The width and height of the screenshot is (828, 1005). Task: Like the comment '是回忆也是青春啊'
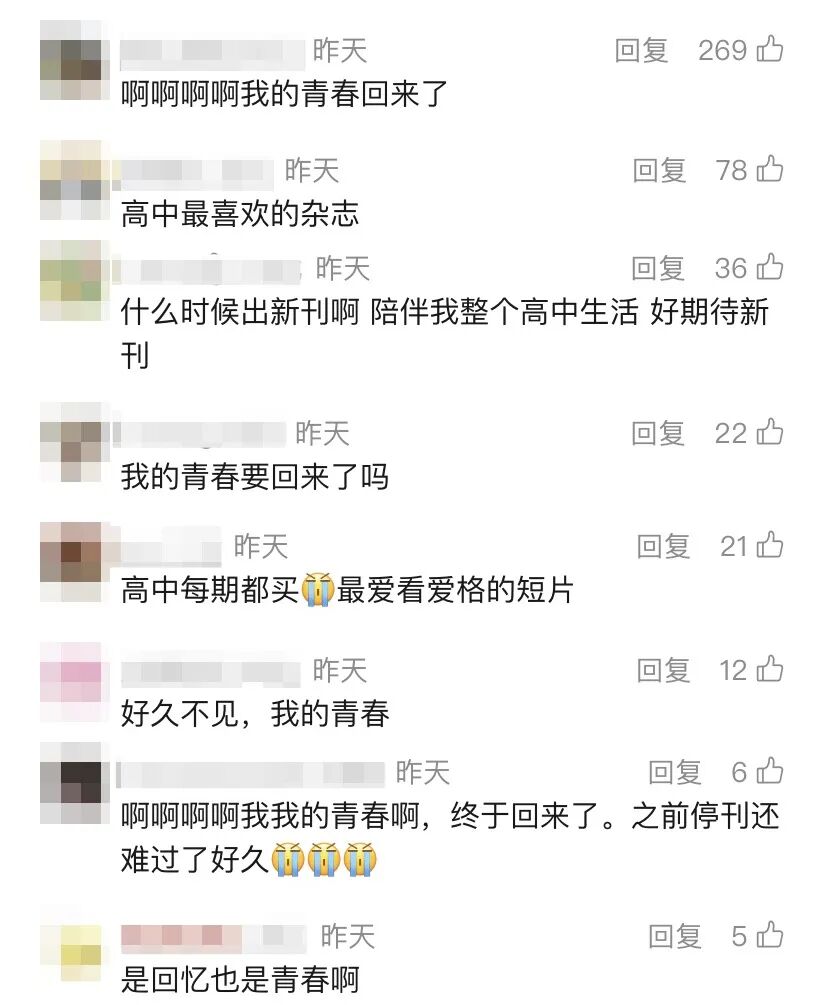770,935
